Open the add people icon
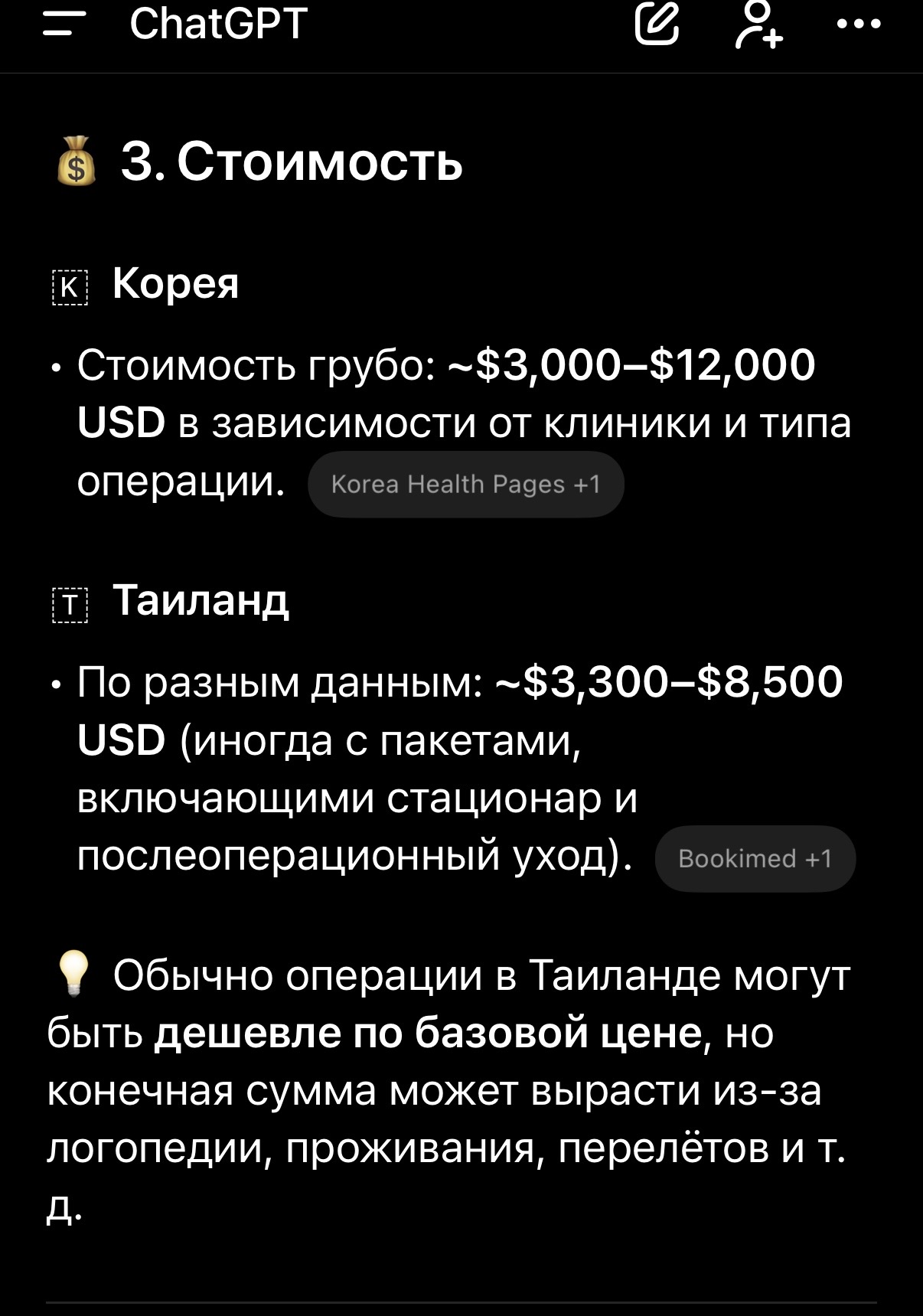Screen dimensions: 923x1316 pyautogui.click(x=758, y=24)
